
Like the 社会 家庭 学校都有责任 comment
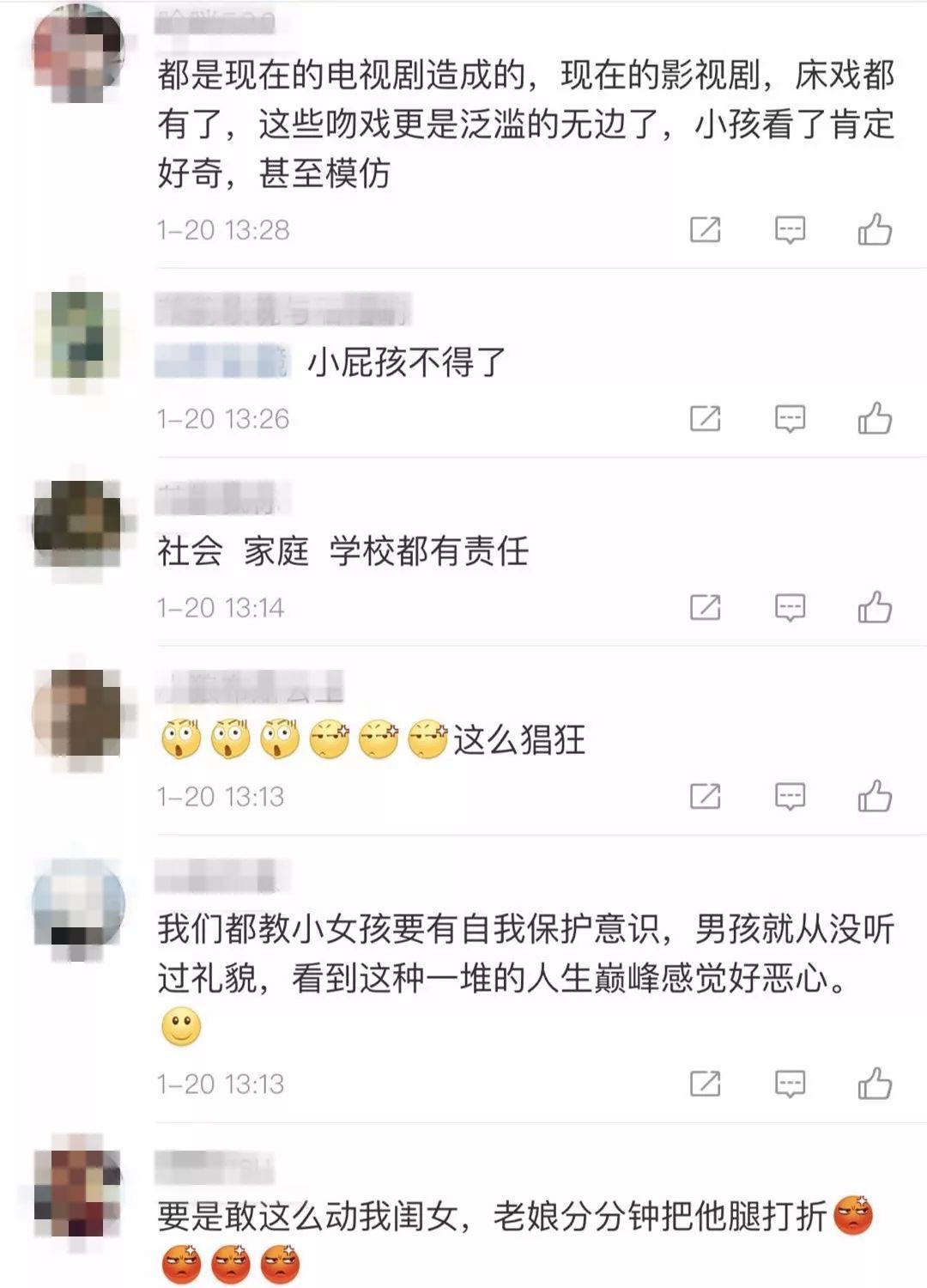875,608
